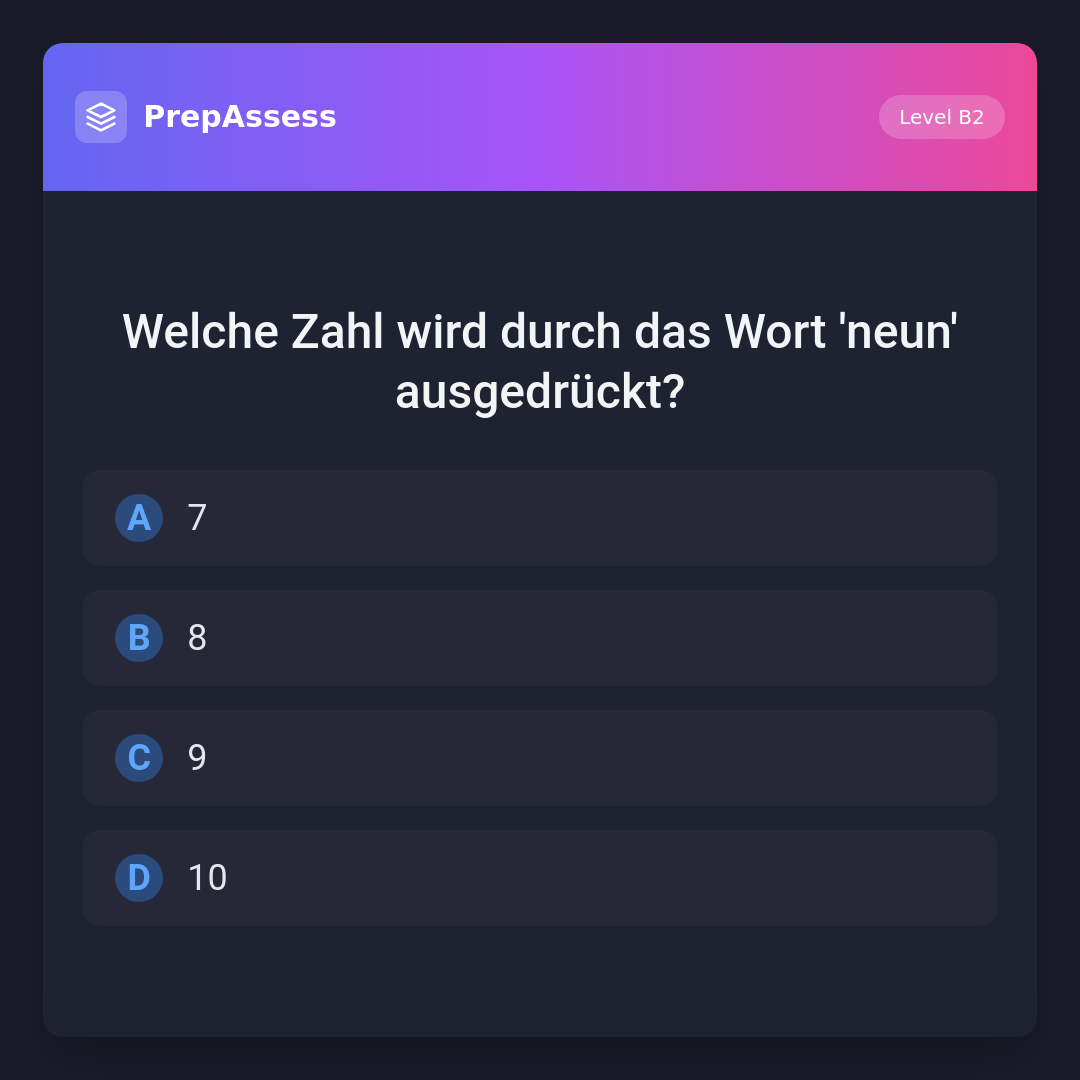
Task: Mark option D with value 10
Action: (x=540, y=878)
